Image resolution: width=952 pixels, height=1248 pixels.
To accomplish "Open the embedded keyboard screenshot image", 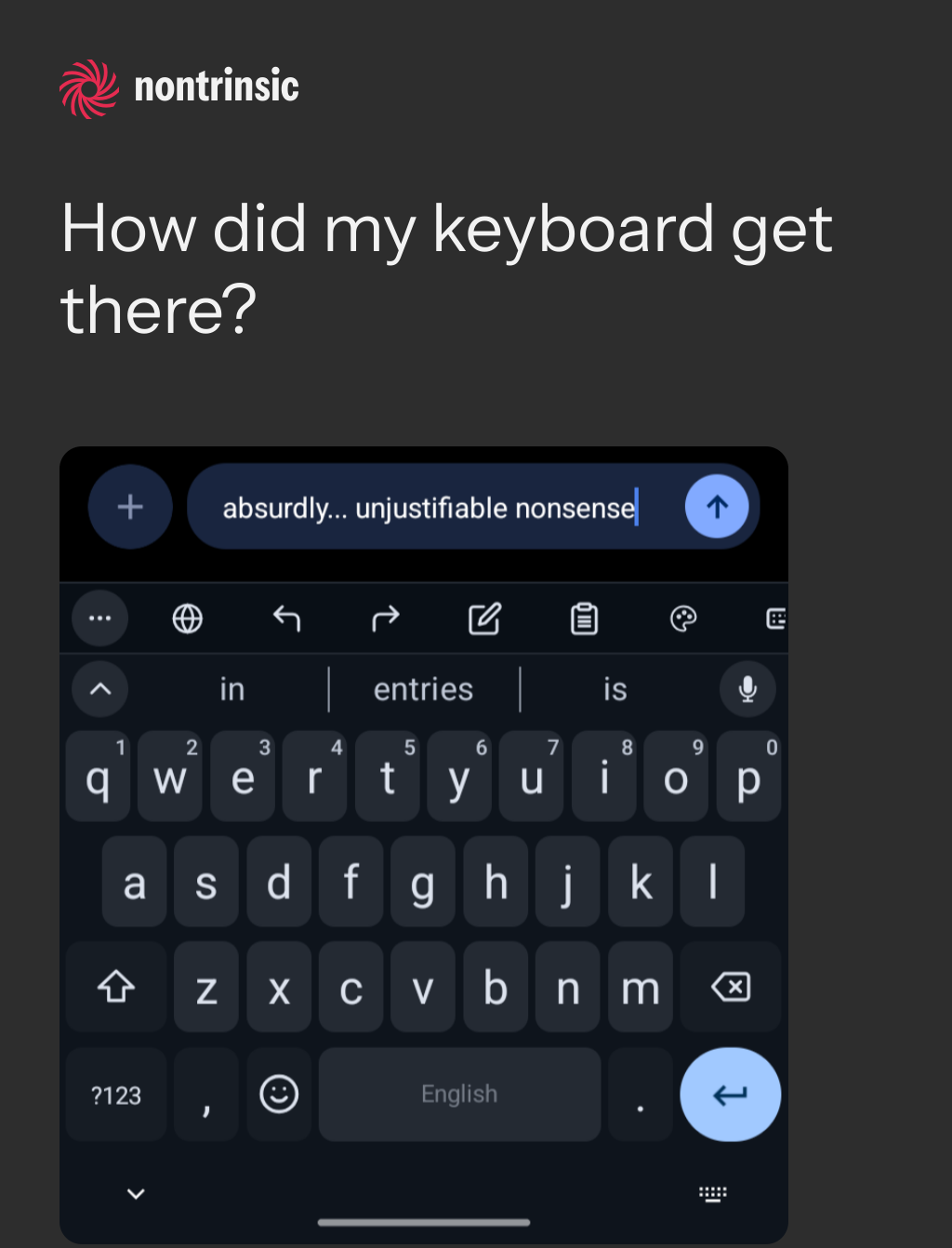I will coord(424,844).
